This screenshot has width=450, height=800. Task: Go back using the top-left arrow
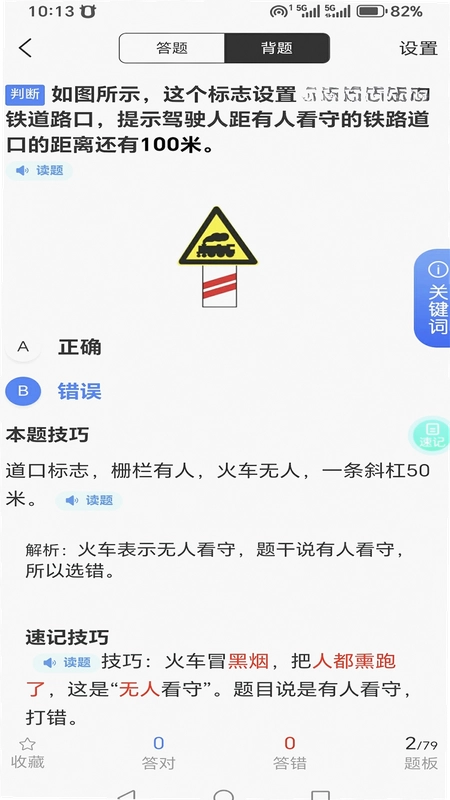click(25, 48)
